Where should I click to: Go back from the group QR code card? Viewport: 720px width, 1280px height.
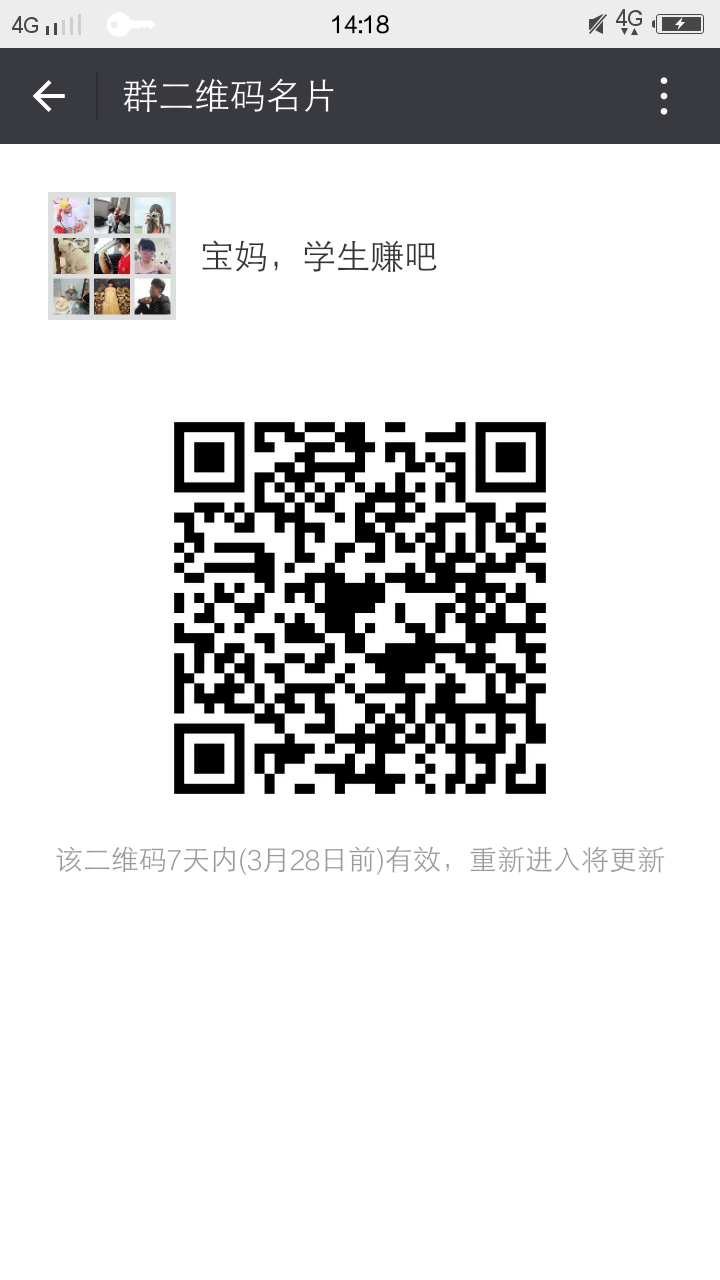tap(48, 96)
